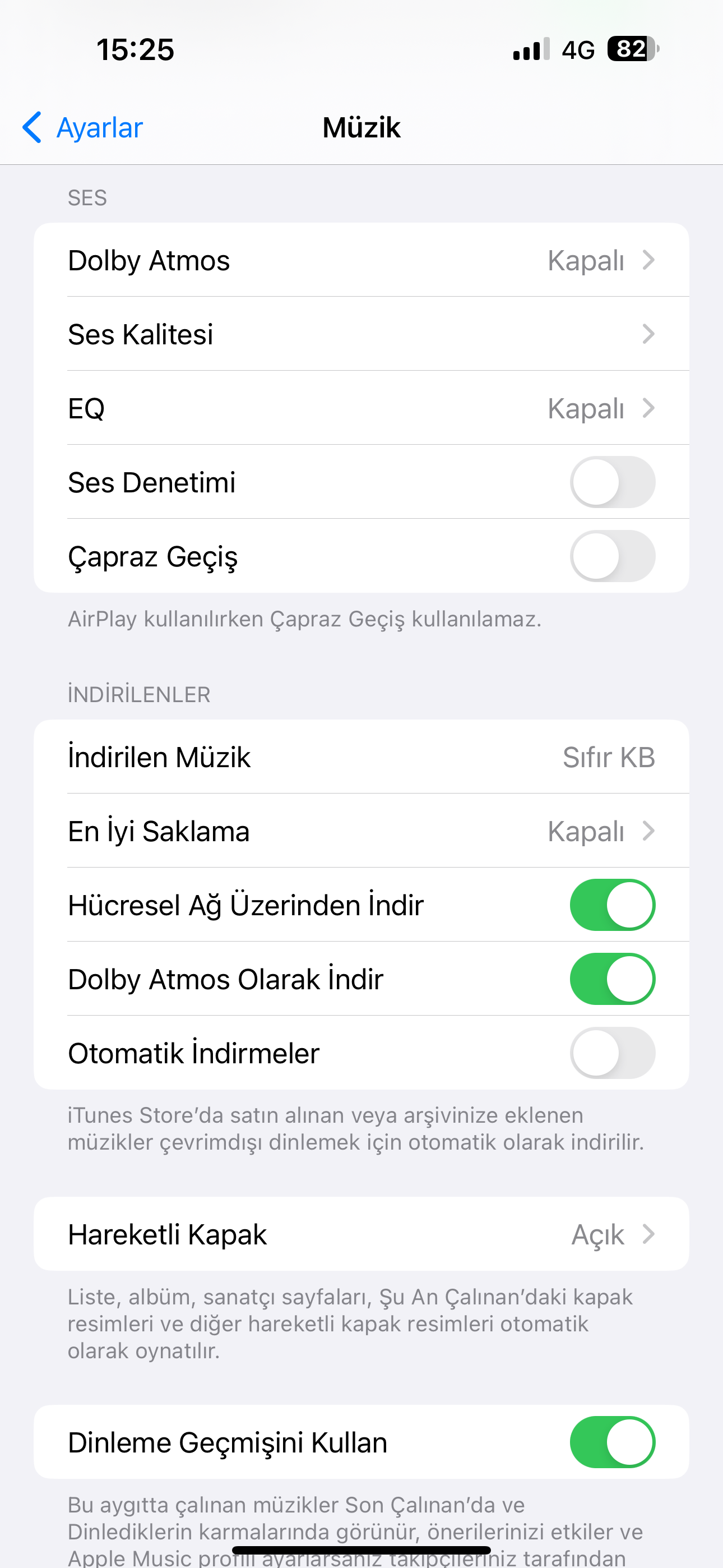Enable Otomatik İndirmeler
This screenshot has width=723, height=1568.
[611, 1054]
